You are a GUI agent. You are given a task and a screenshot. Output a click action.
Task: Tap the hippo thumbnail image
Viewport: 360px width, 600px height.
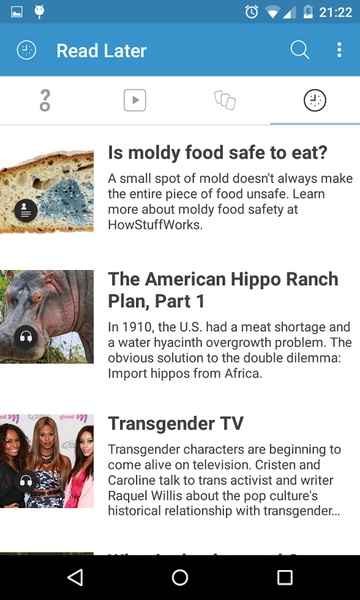(47, 317)
